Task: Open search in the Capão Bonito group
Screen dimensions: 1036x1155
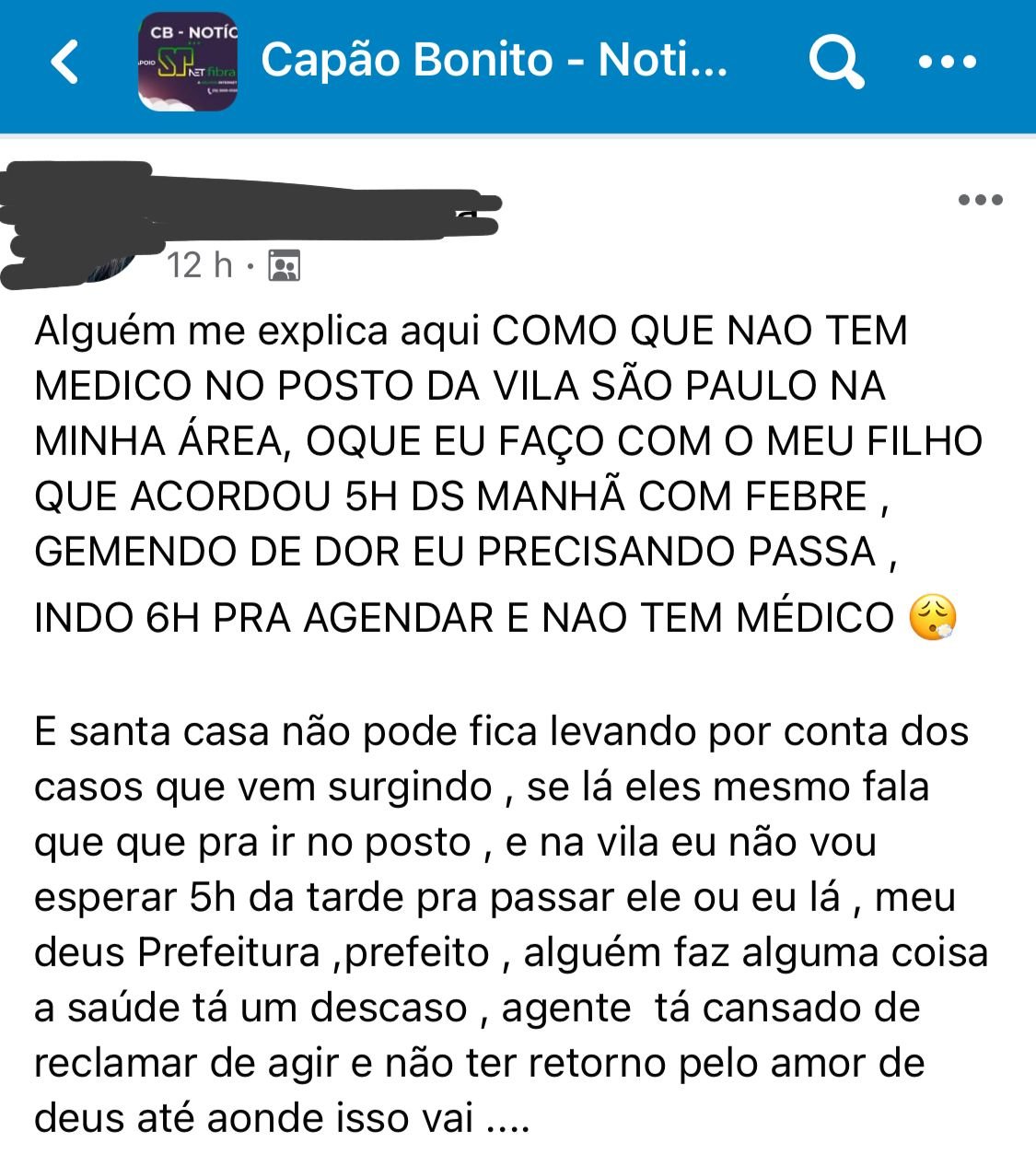Action: pyautogui.click(x=836, y=63)
